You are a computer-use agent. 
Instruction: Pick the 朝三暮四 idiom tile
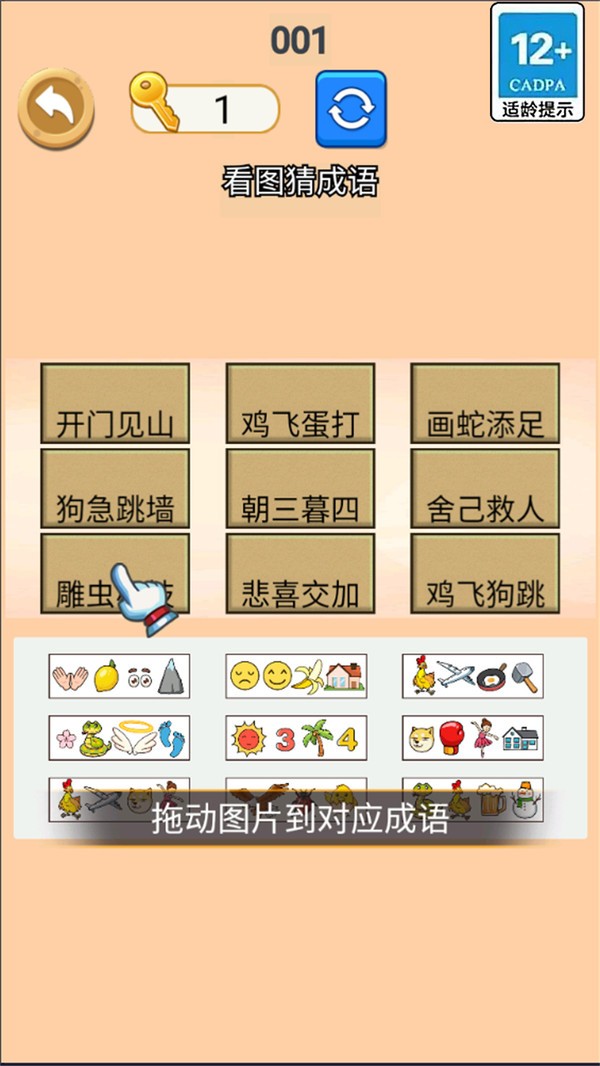[x=300, y=488]
